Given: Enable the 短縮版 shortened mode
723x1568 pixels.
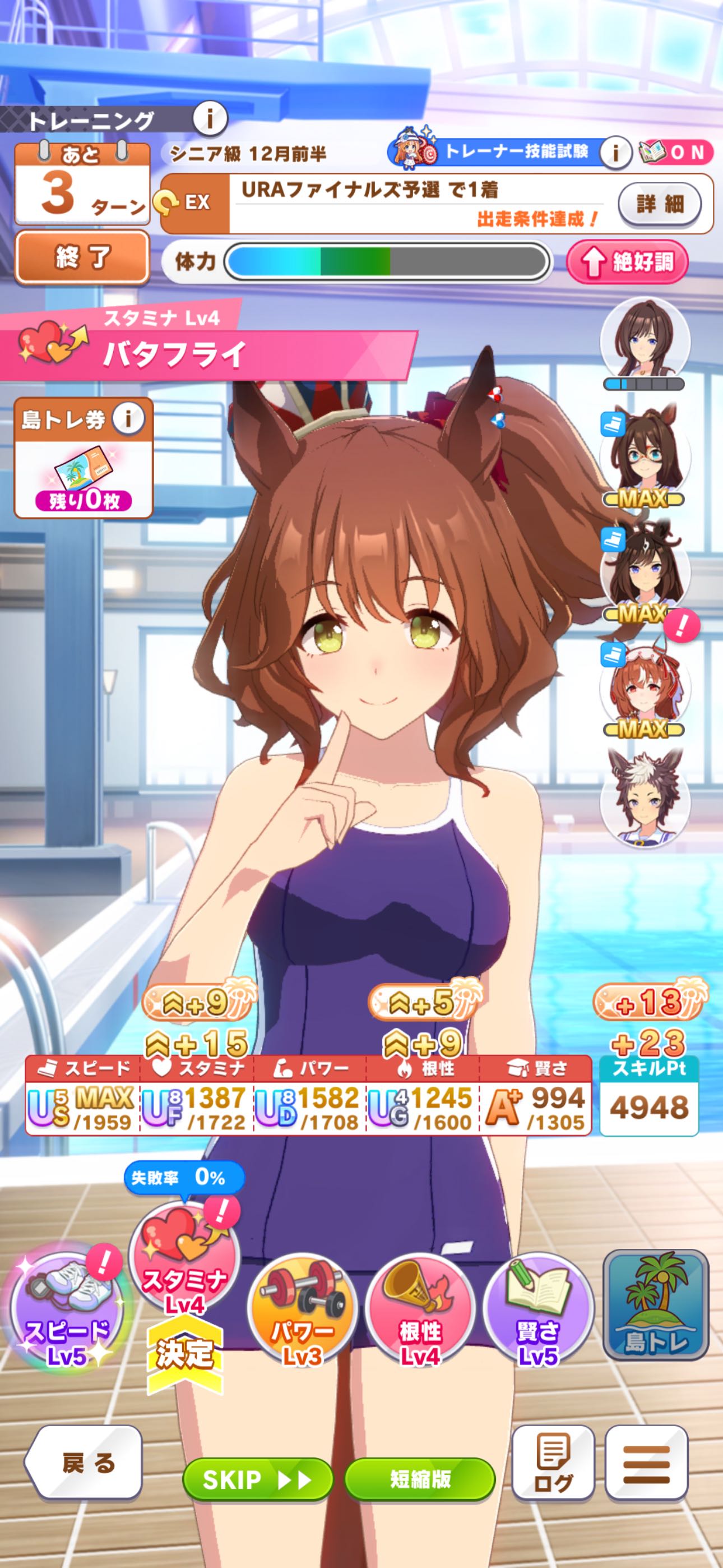Looking at the screenshot, I should 420,1479.
